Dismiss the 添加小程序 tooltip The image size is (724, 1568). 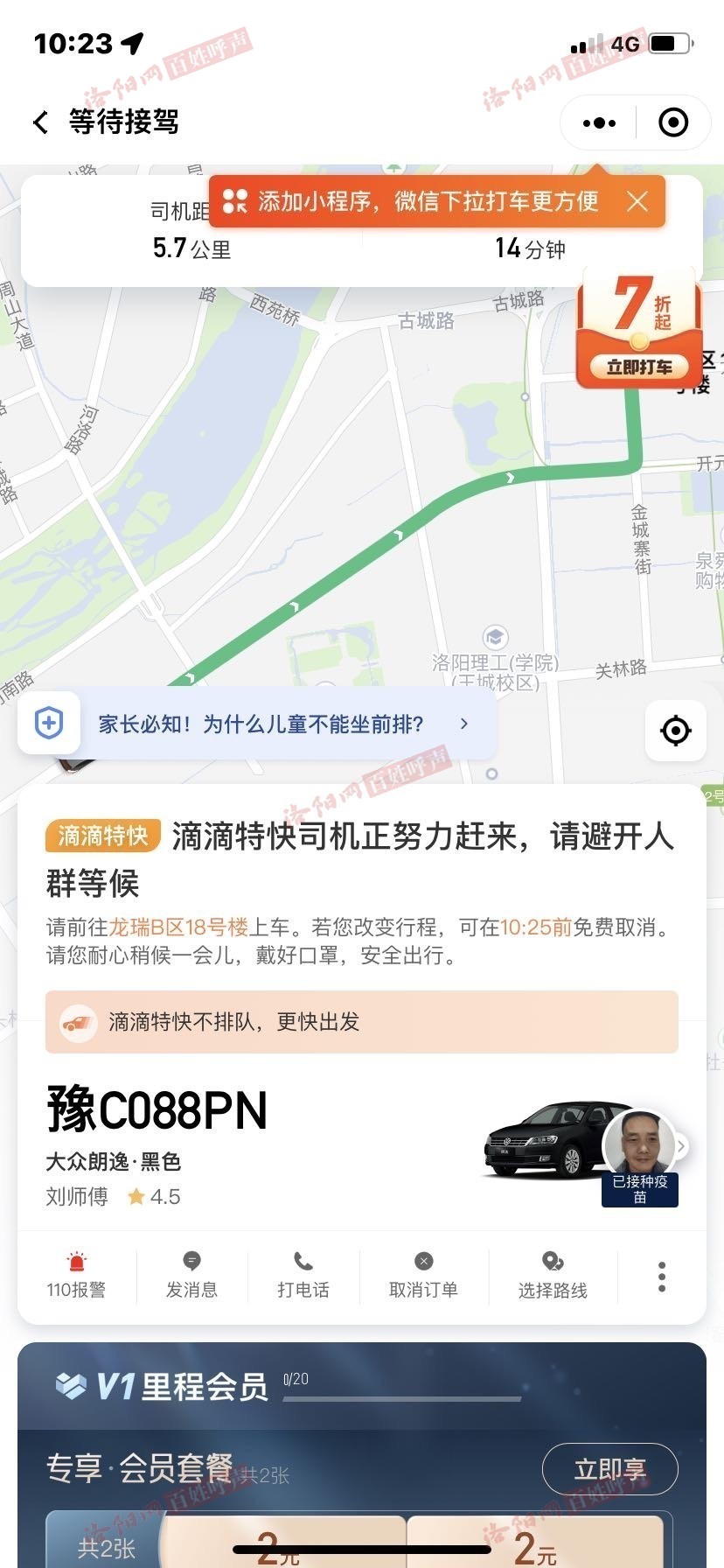click(x=637, y=201)
